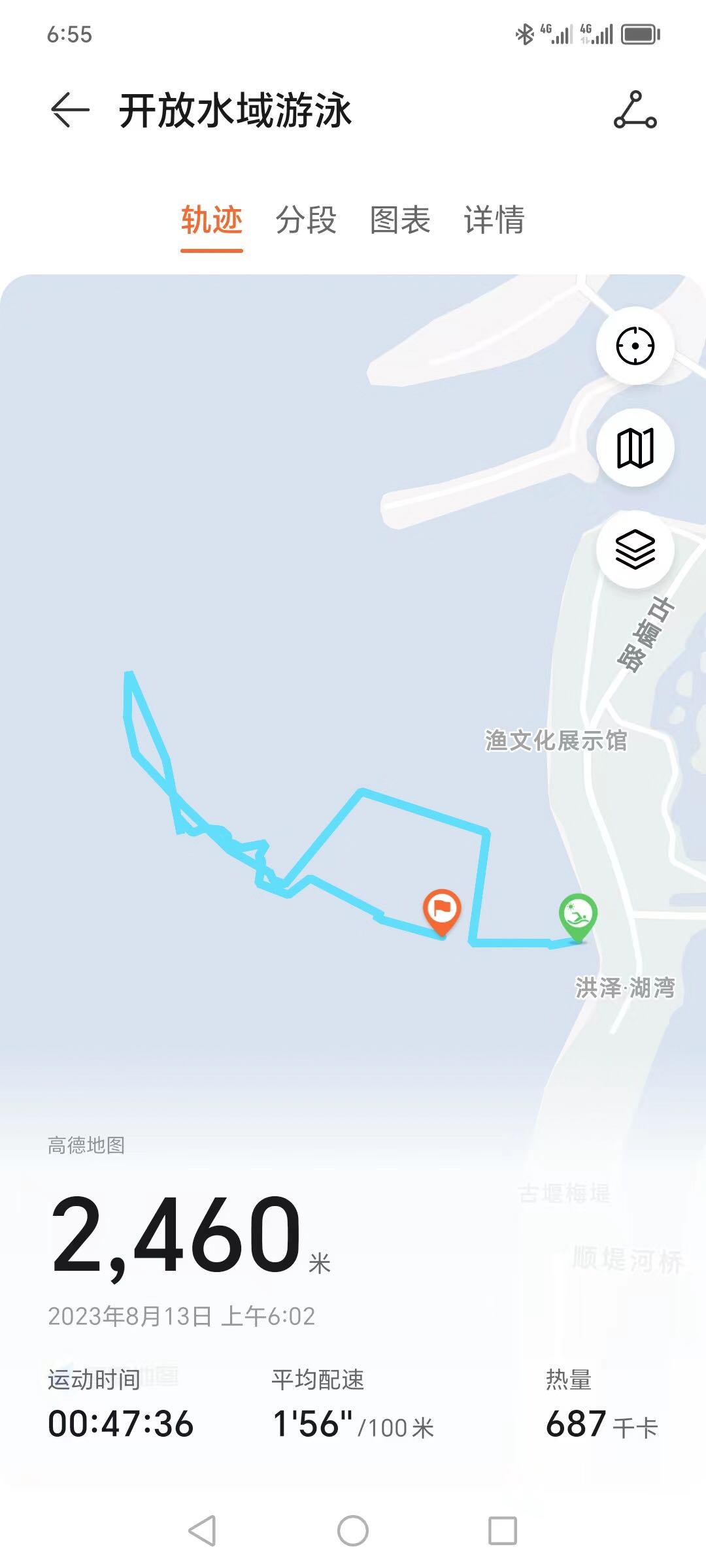Tap the system home button
This screenshot has height=1568, width=706.
353,1531
